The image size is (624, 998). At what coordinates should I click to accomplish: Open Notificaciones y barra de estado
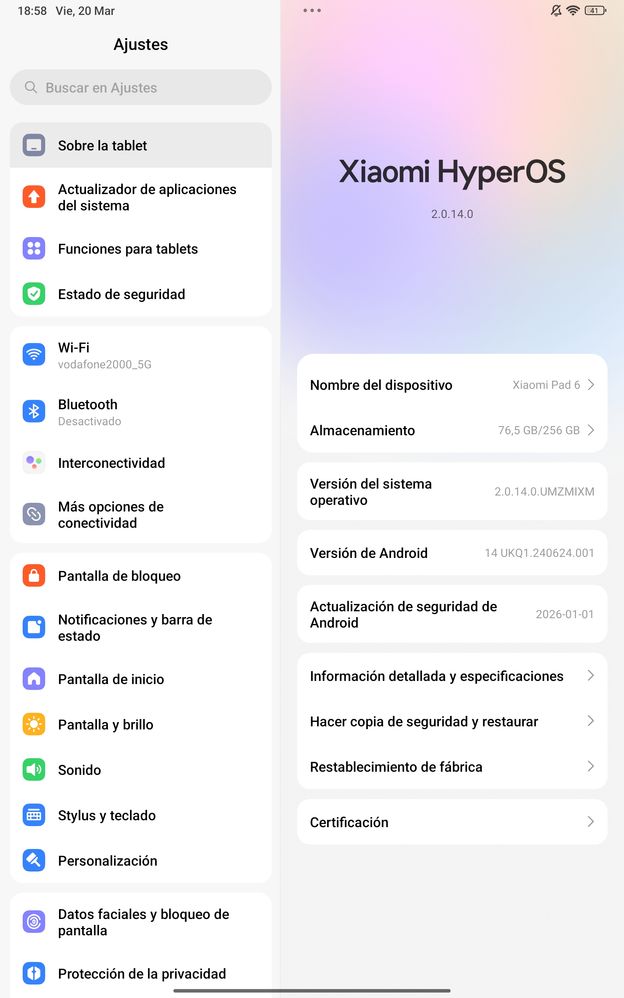(140, 627)
